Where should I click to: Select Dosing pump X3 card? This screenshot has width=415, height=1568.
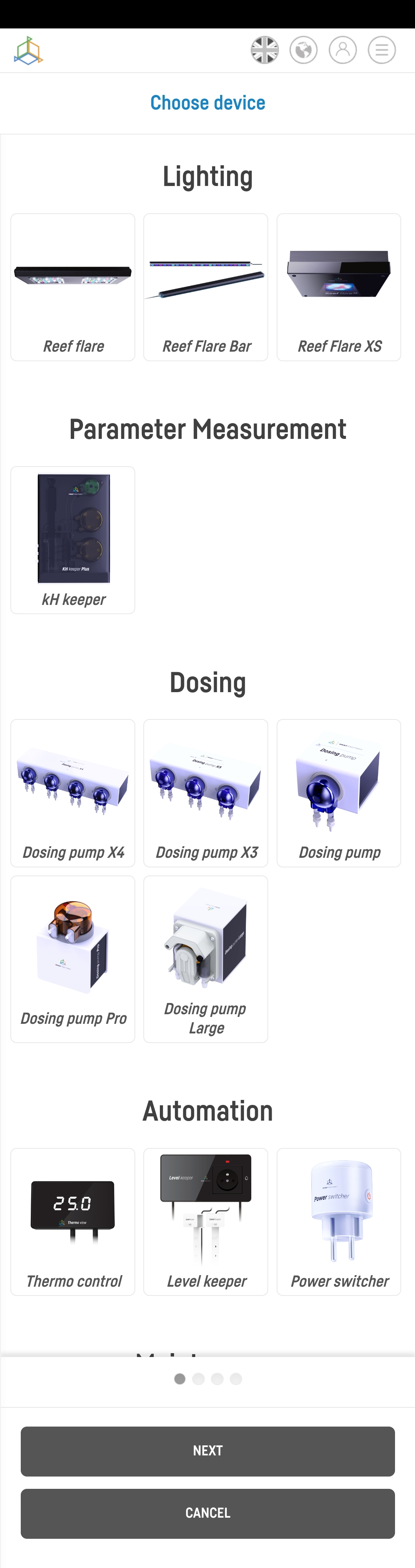pos(206,792)
